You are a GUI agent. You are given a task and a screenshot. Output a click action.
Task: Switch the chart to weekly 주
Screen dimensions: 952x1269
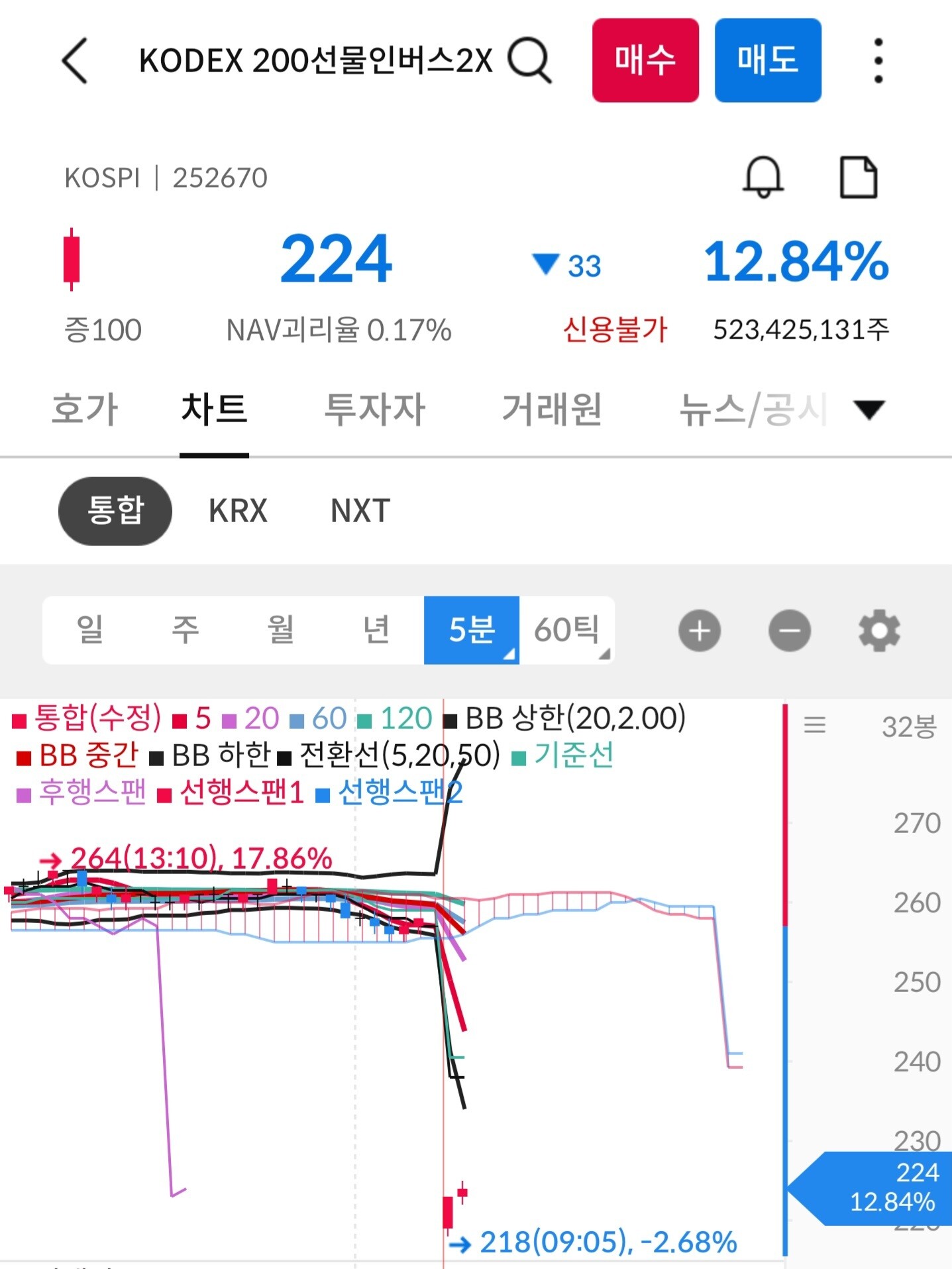pos(185,630)
